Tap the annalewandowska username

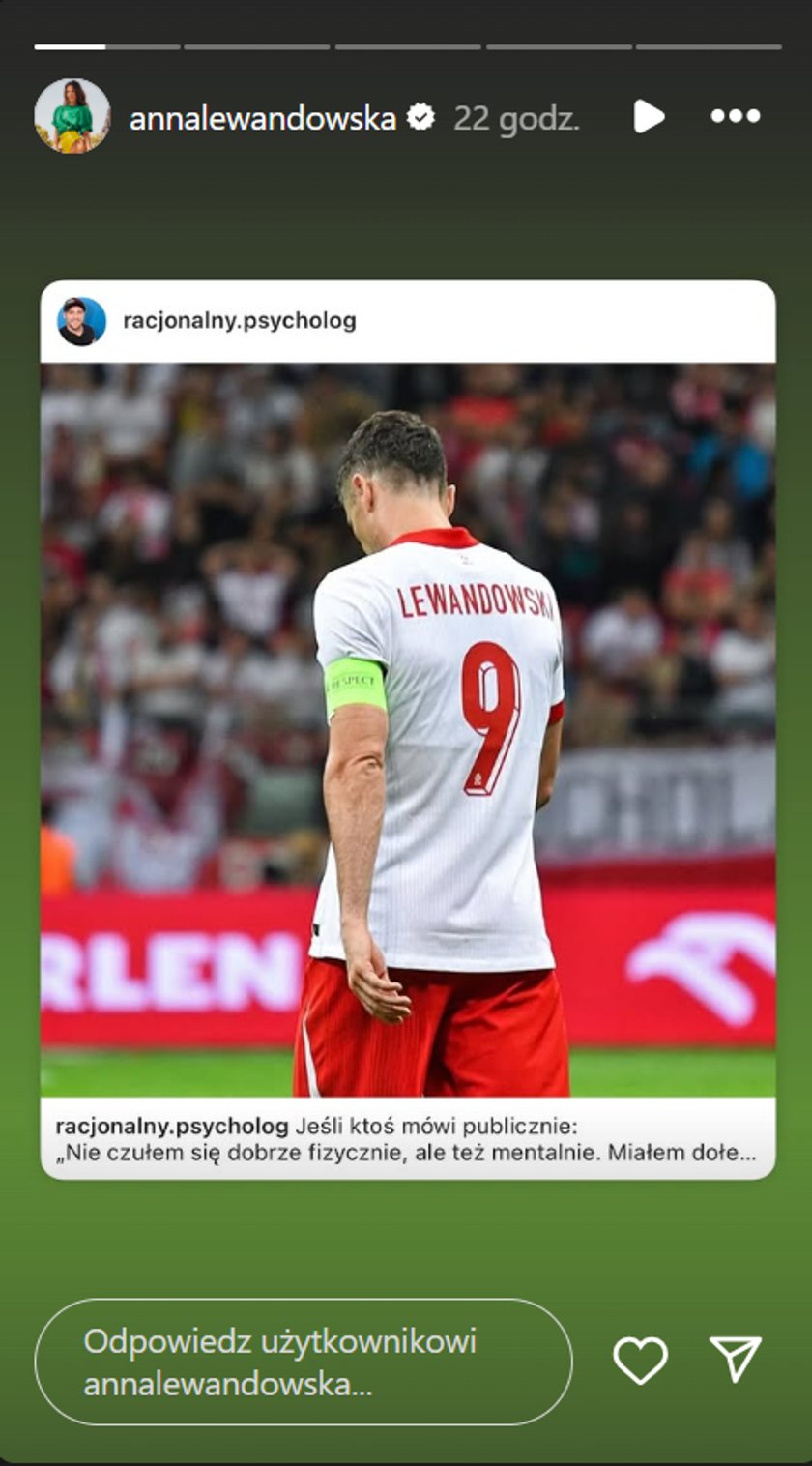[263, 118]
